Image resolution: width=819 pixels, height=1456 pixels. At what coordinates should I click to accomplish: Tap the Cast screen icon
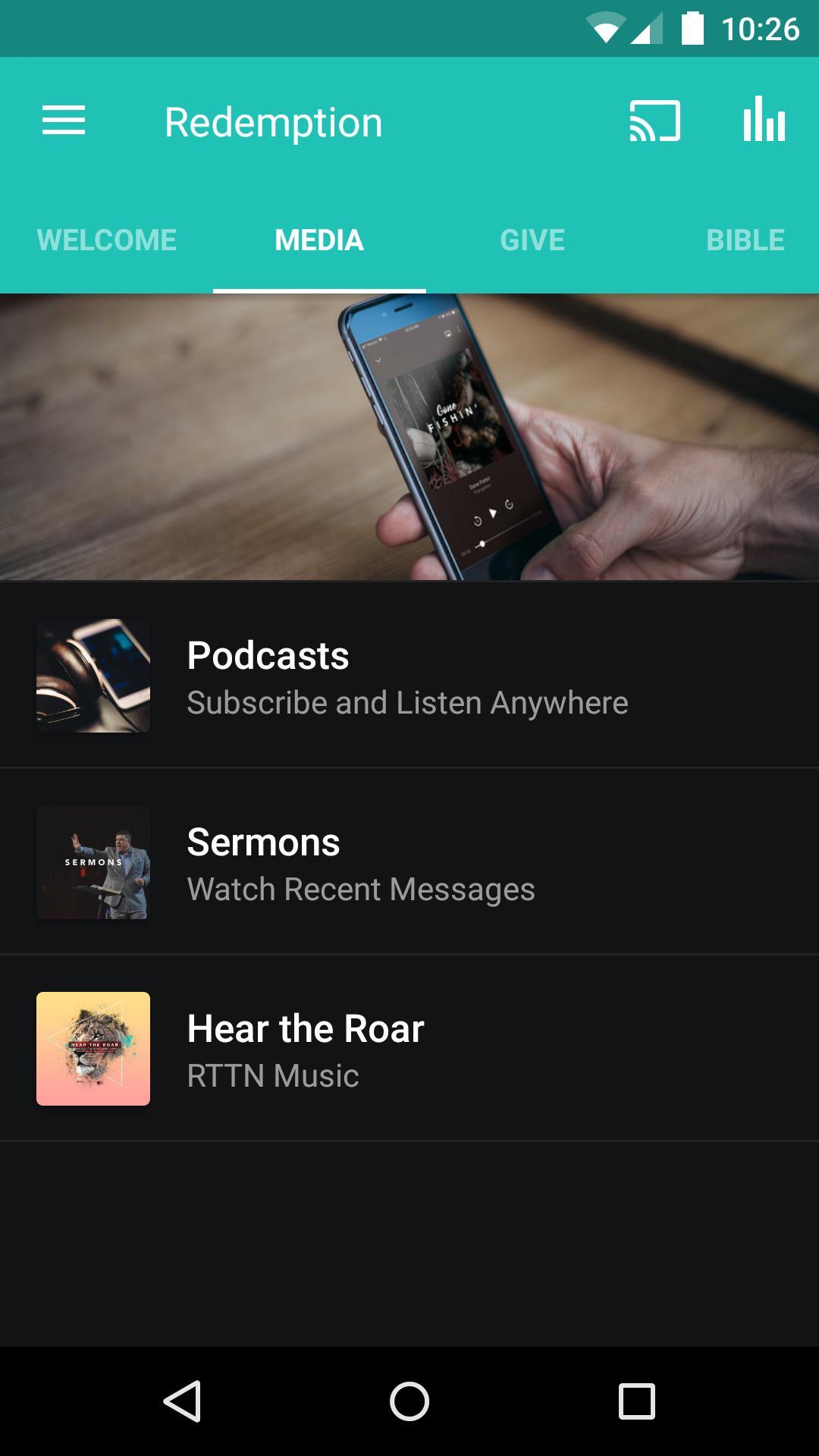[x=654, y=121]
